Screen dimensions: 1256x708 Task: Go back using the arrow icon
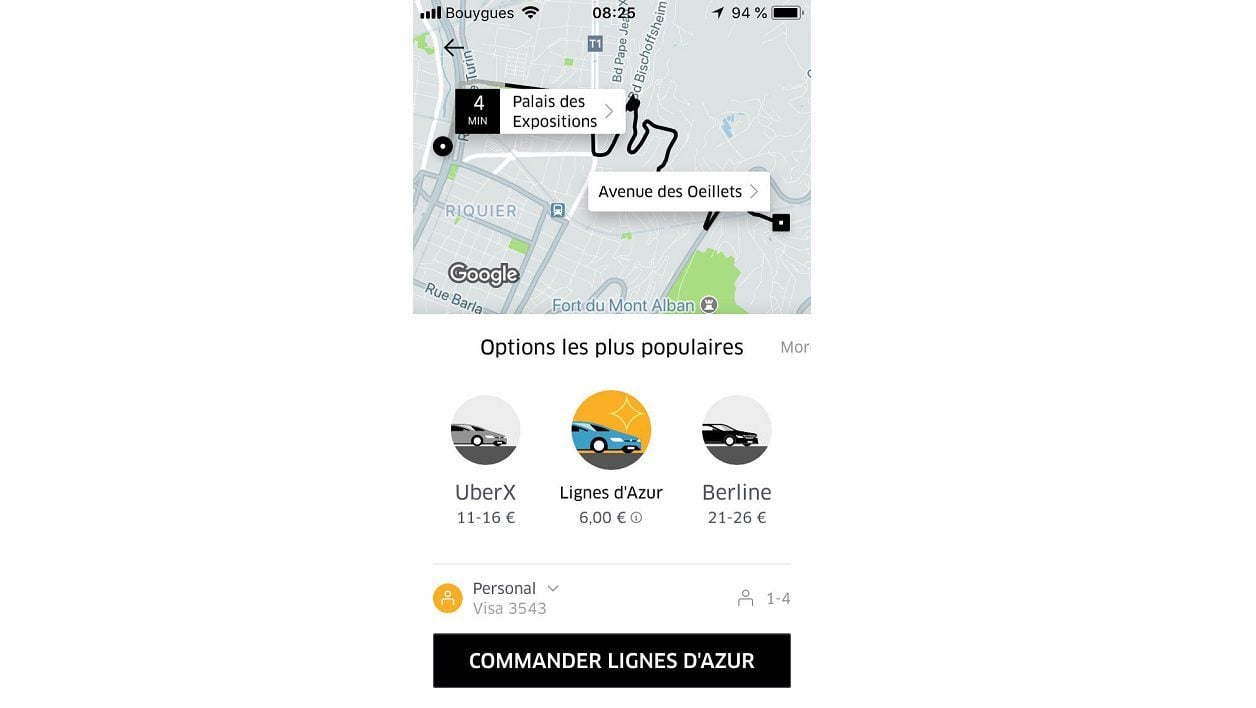coord(454,47)
